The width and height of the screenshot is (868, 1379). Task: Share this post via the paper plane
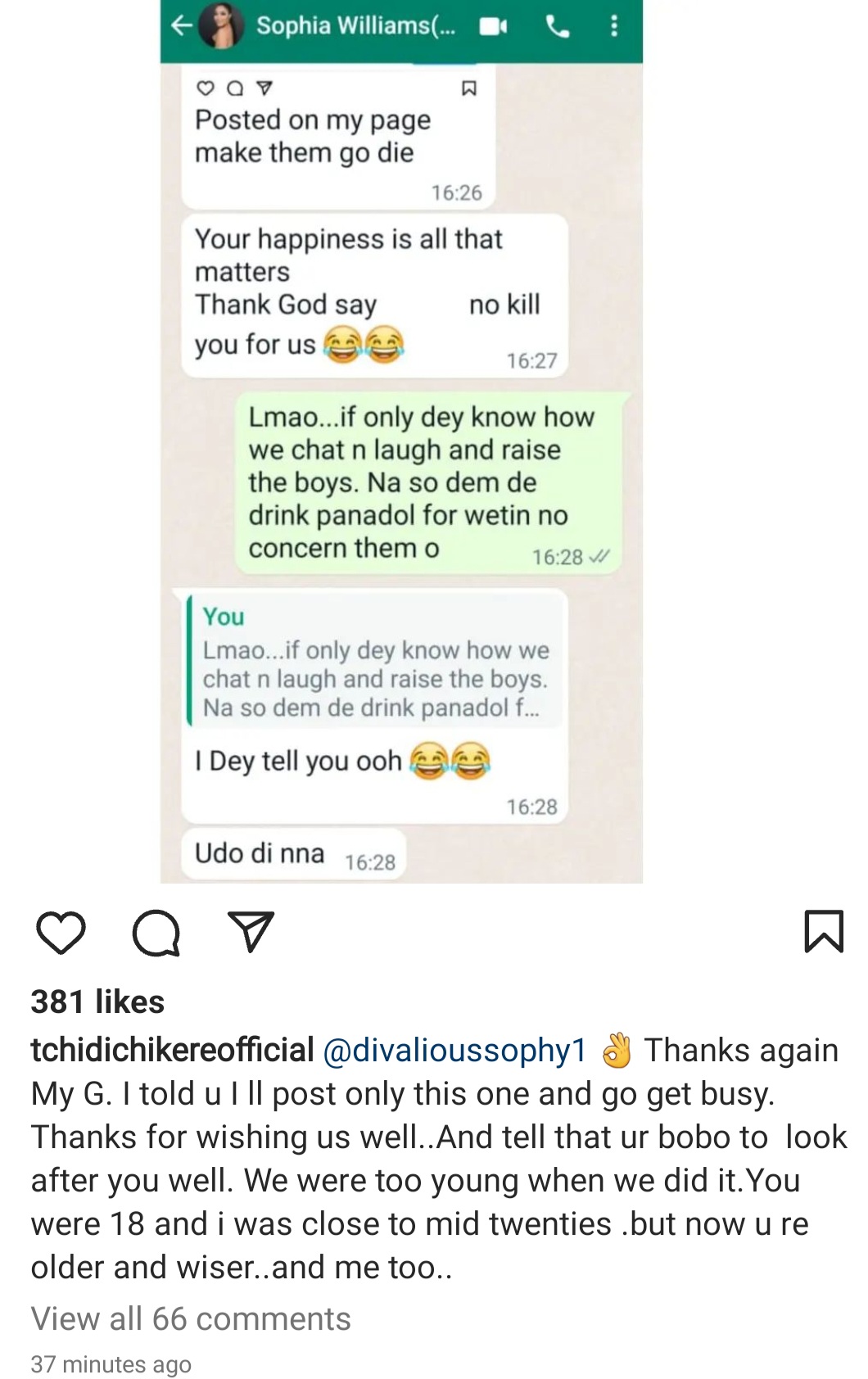[x=251, y=932]
